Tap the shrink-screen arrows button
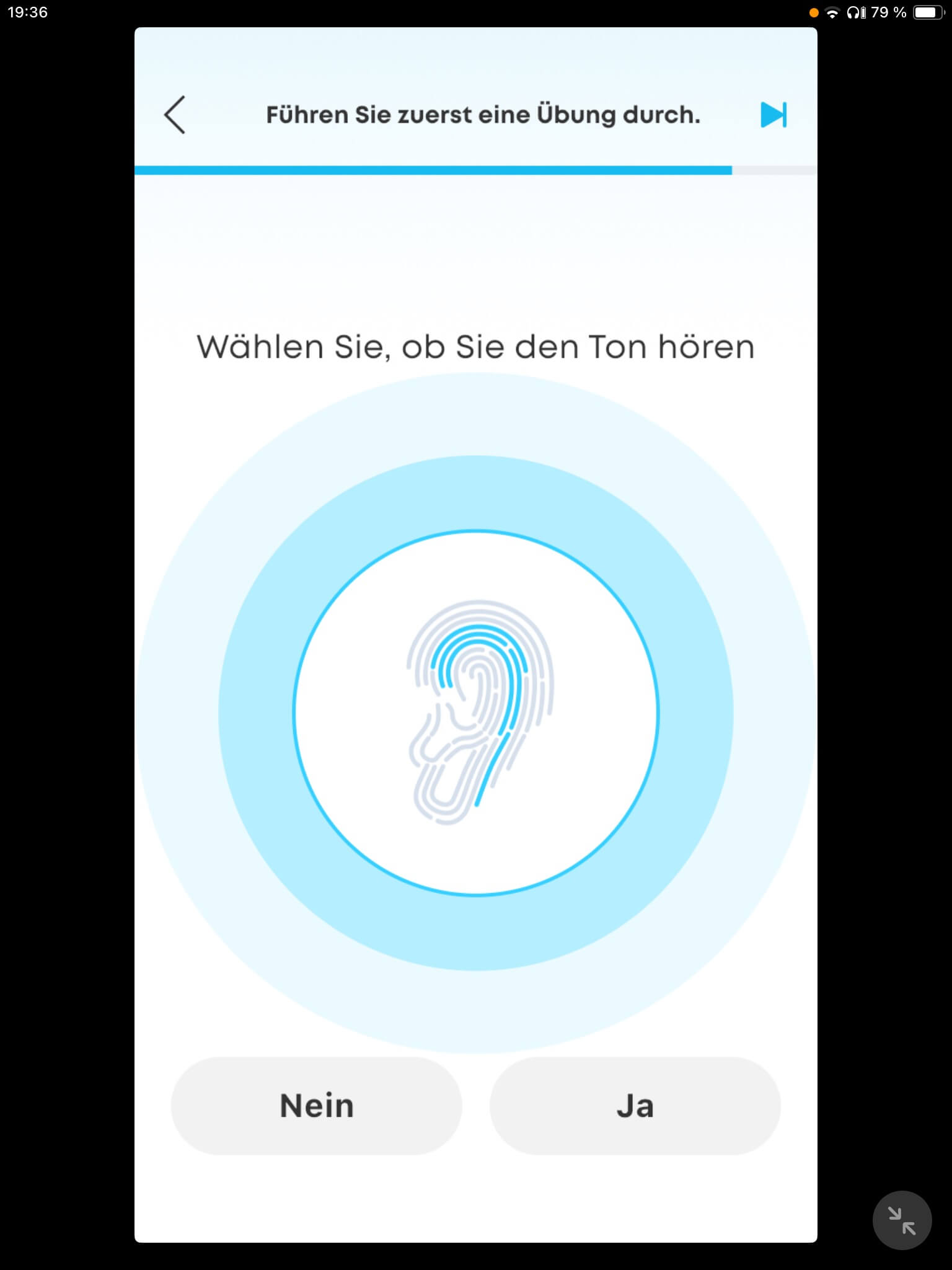The image size is (952, 1270). coord(901,1220)
